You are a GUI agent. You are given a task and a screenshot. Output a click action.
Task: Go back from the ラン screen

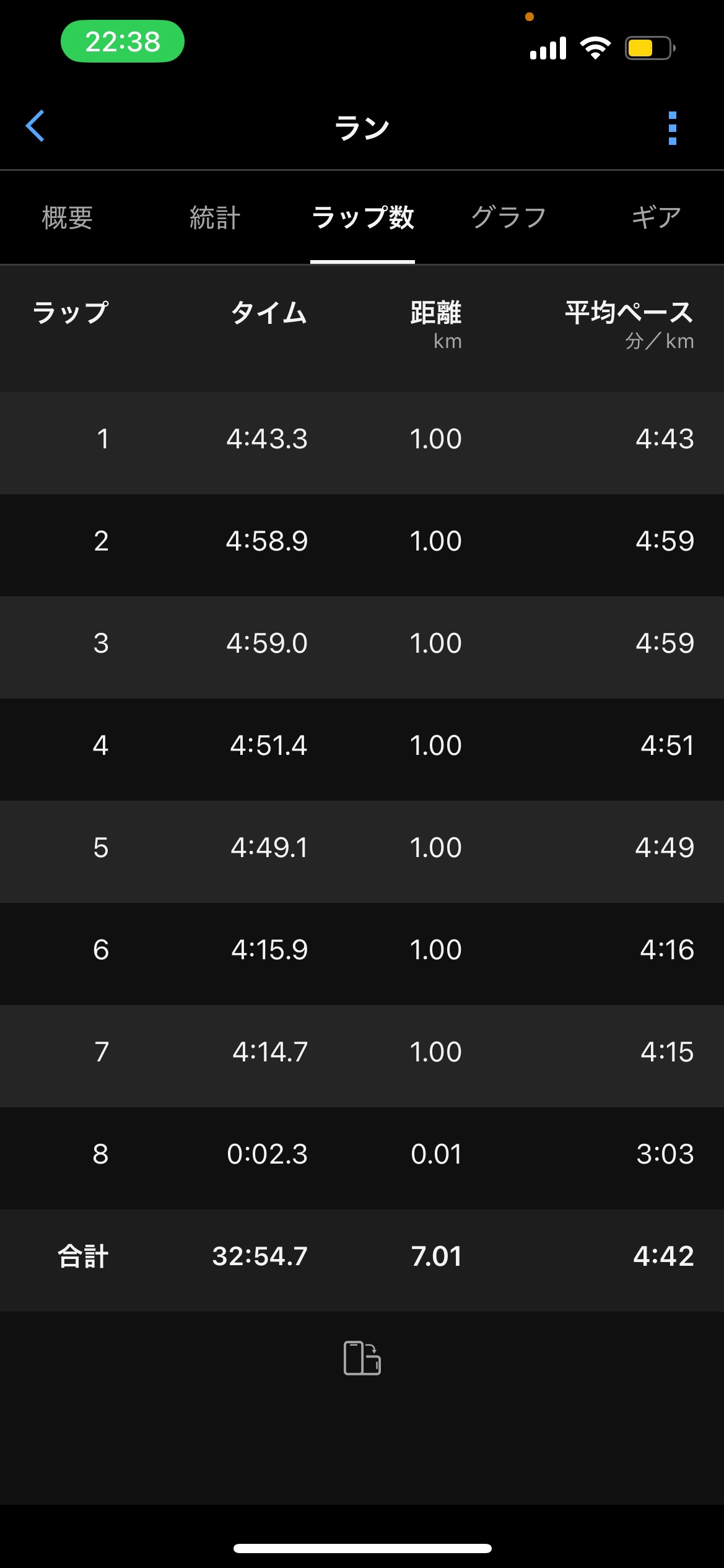[35, 126]
